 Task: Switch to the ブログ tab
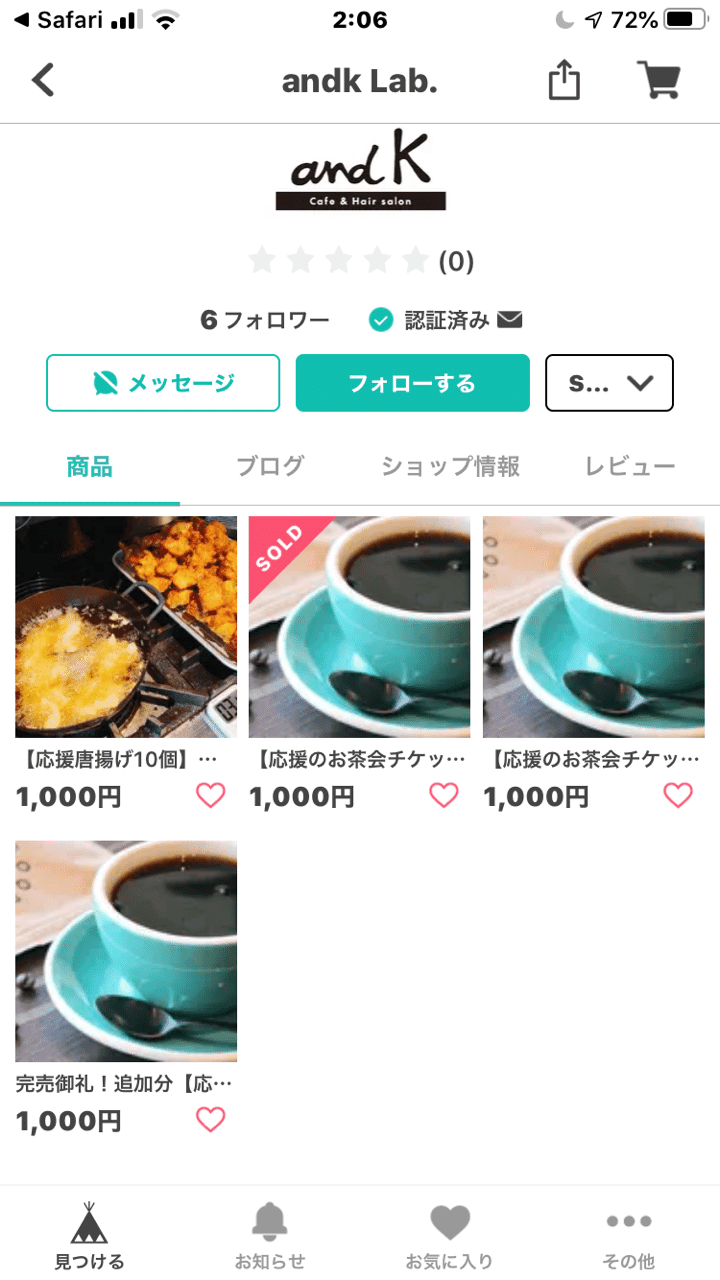point(268,465)
